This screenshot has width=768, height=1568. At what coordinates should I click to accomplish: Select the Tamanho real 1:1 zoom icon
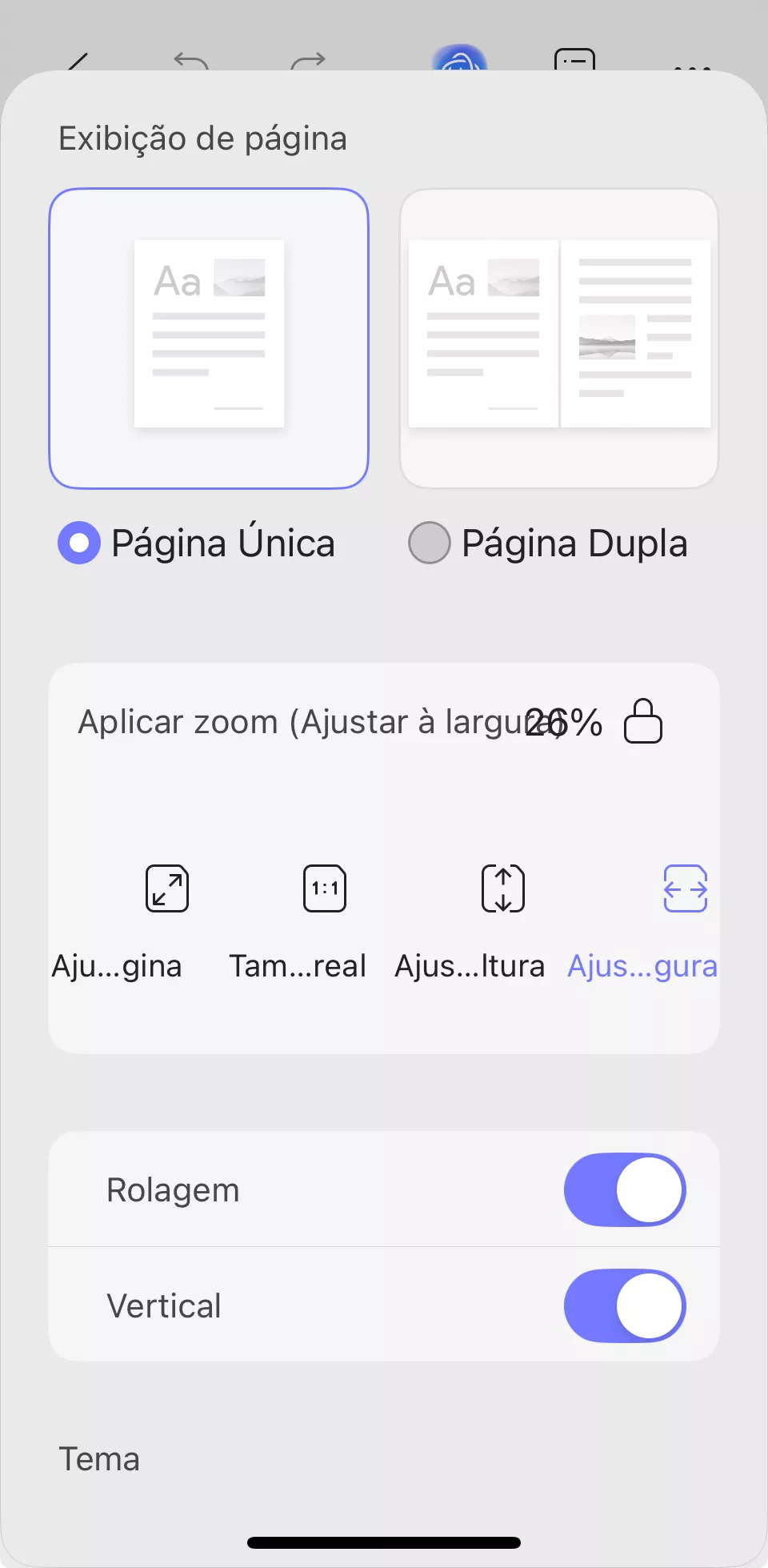click(325, 888)
